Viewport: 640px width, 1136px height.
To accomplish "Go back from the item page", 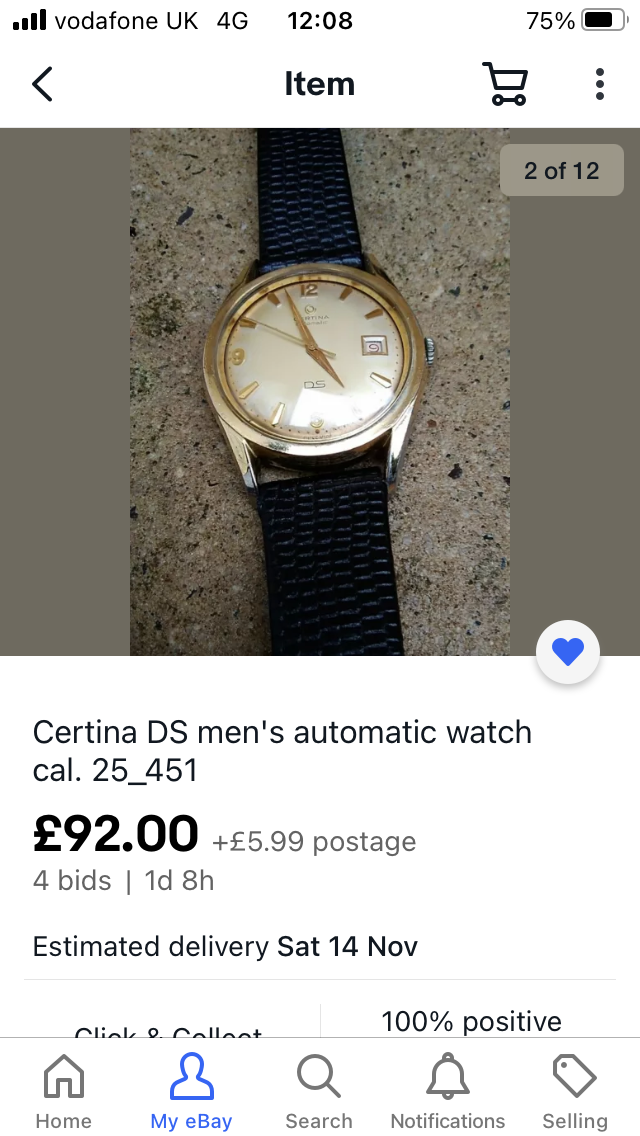I will [x=42, y=84].
